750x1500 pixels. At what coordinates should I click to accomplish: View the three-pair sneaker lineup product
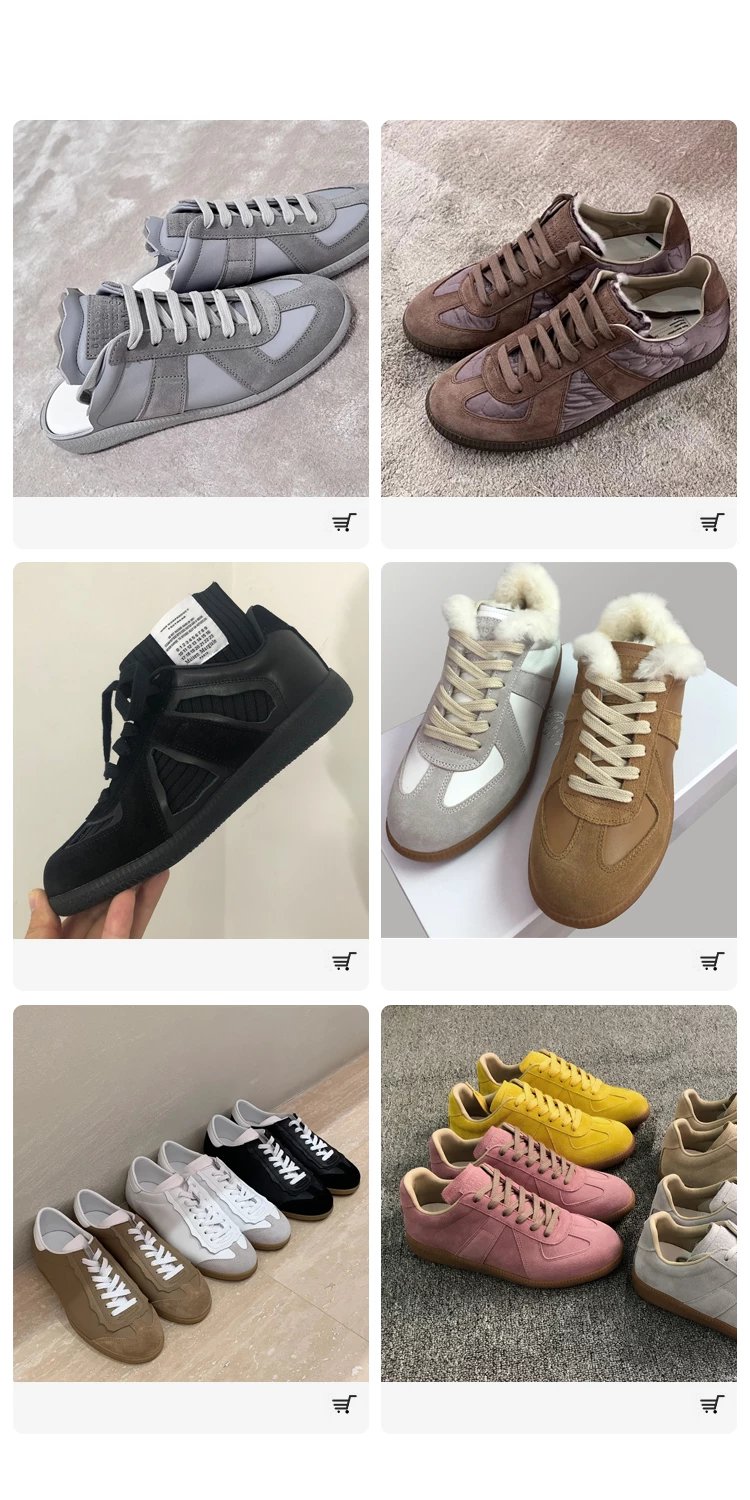(190, 1193)
